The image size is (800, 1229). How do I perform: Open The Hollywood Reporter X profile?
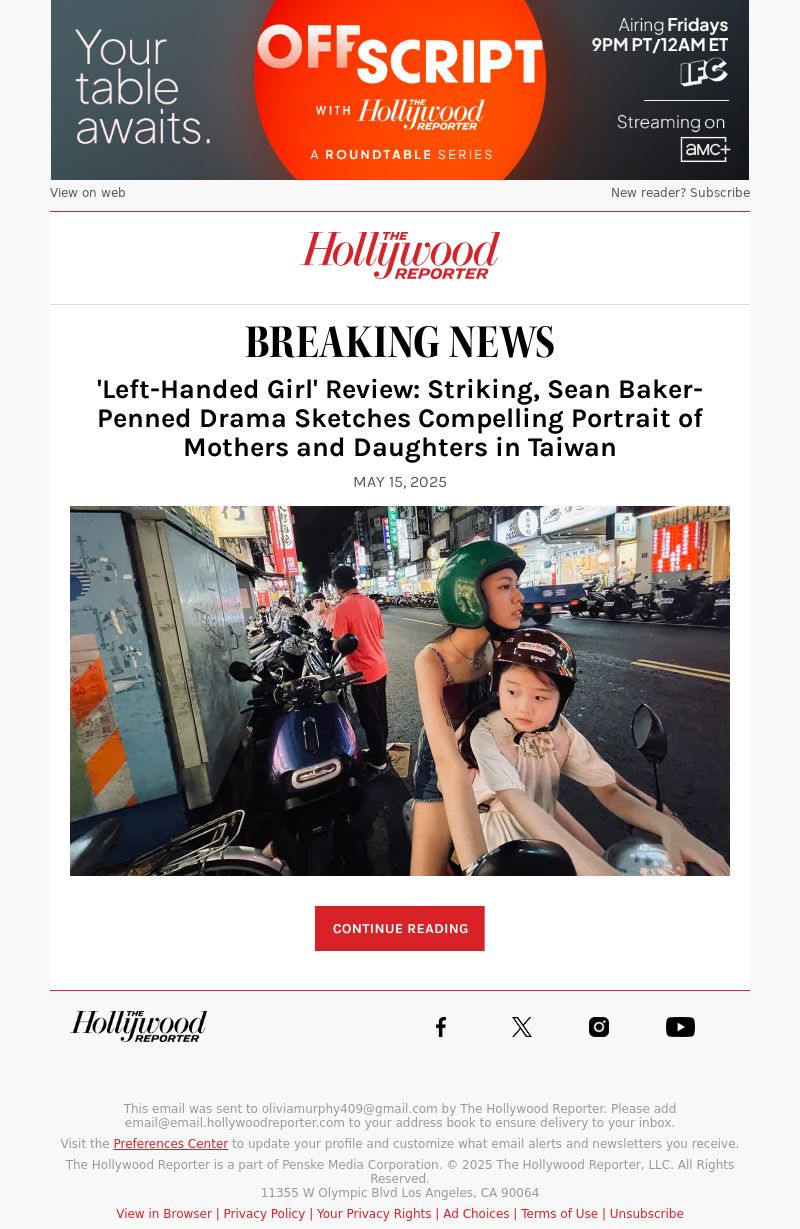[x=522, y=1027]
